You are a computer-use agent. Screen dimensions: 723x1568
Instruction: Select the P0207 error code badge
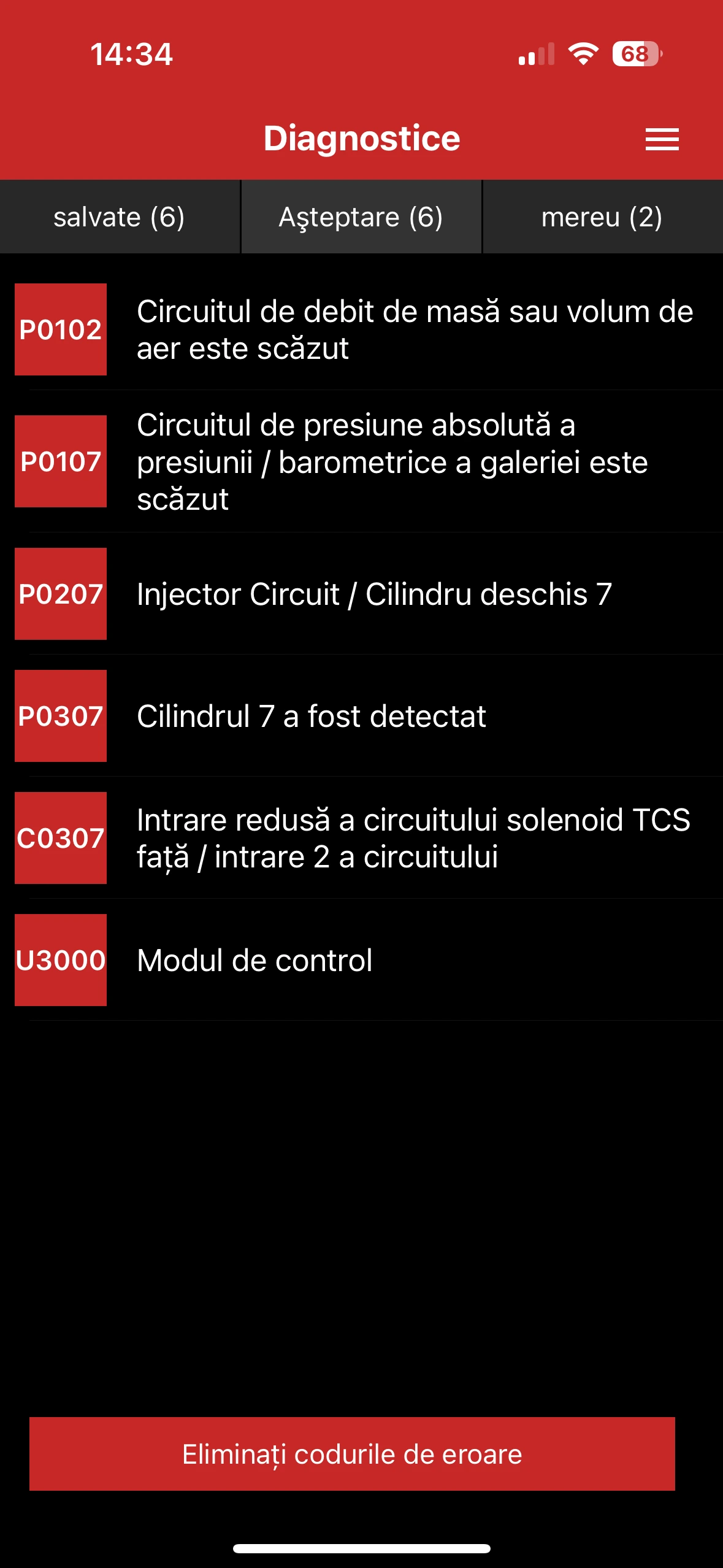click(61, 593)
